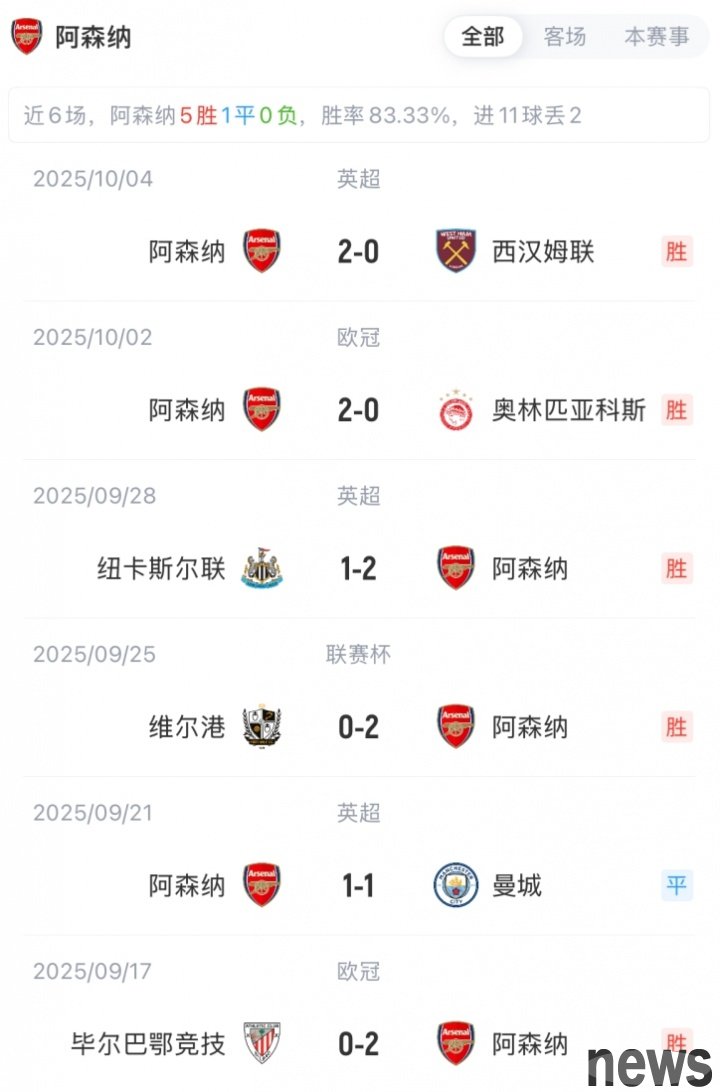720x1092 pixels.
Task: Open the 毕尔巴鄂竞技 vs 阿森纳 match
Action: pyautogui.click(x=358, y=1044)
